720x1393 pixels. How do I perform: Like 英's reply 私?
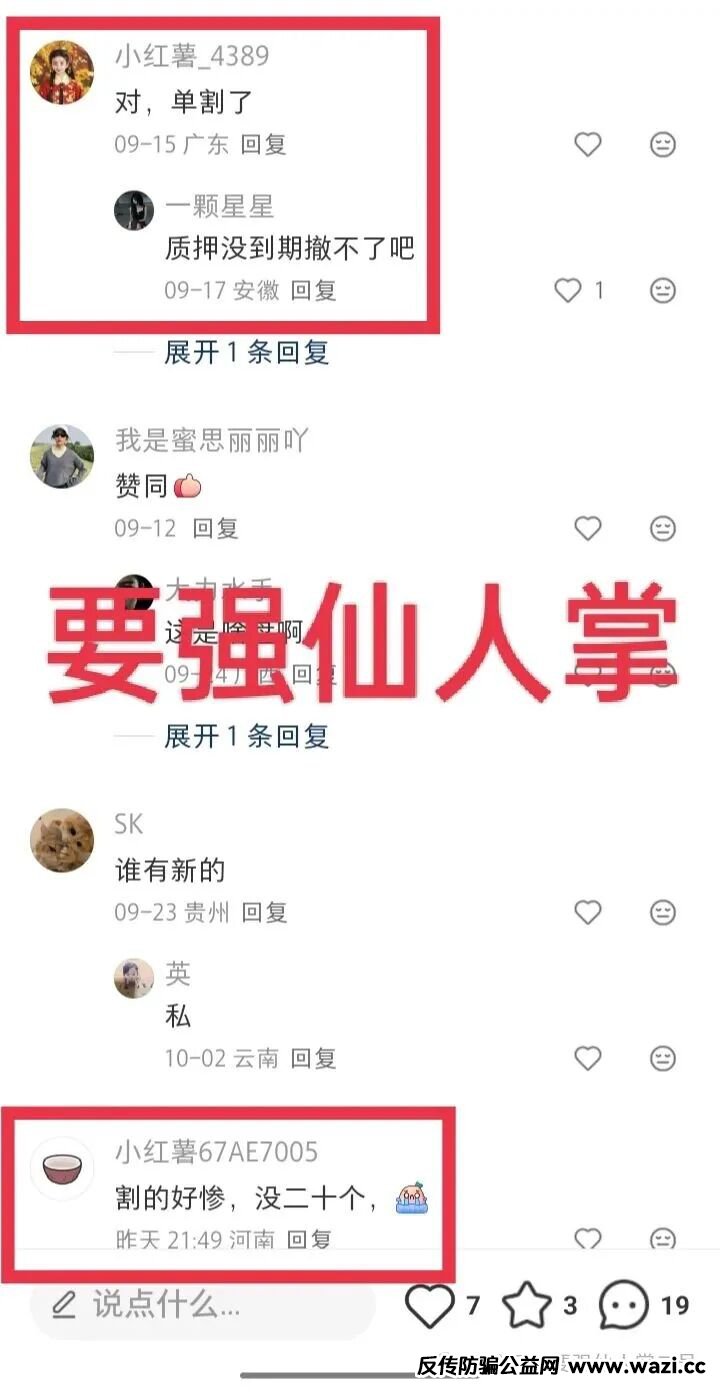point(588,1058)
